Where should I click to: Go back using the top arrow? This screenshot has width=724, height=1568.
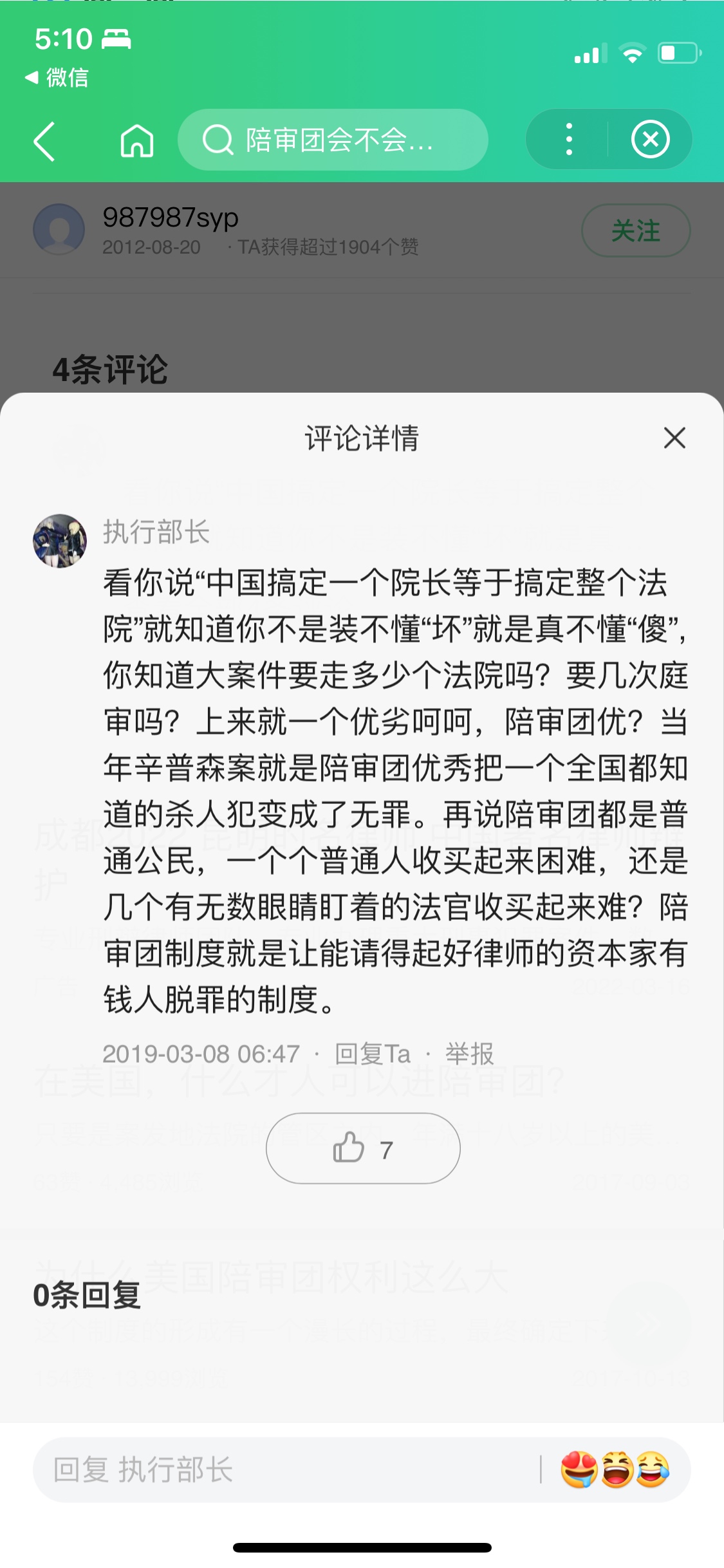[44, 140]
